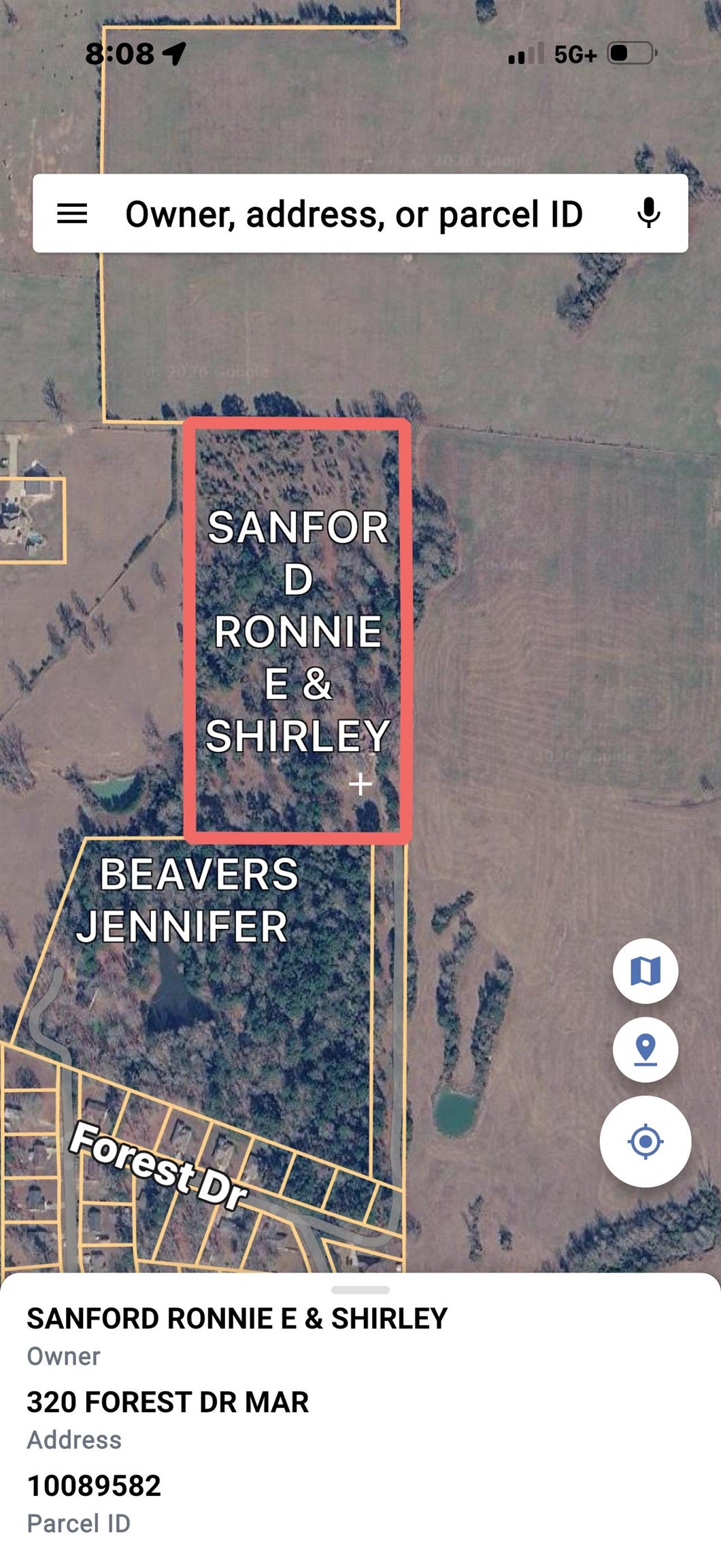Center map on my current location
Viewport: 721px width, 1568px height.
click(645, 1141)
